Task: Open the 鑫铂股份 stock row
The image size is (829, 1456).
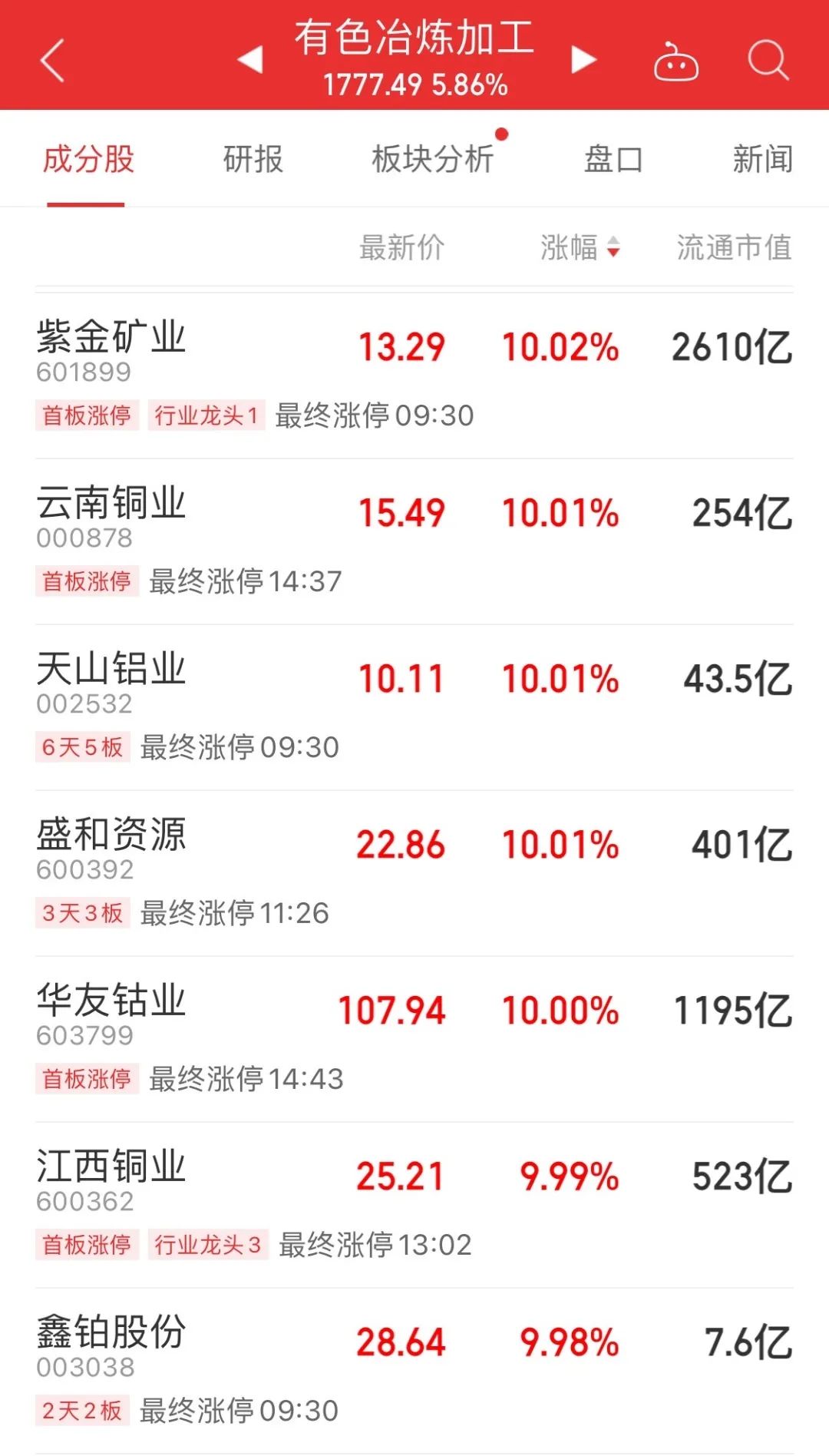Action: coord(414,1371)
